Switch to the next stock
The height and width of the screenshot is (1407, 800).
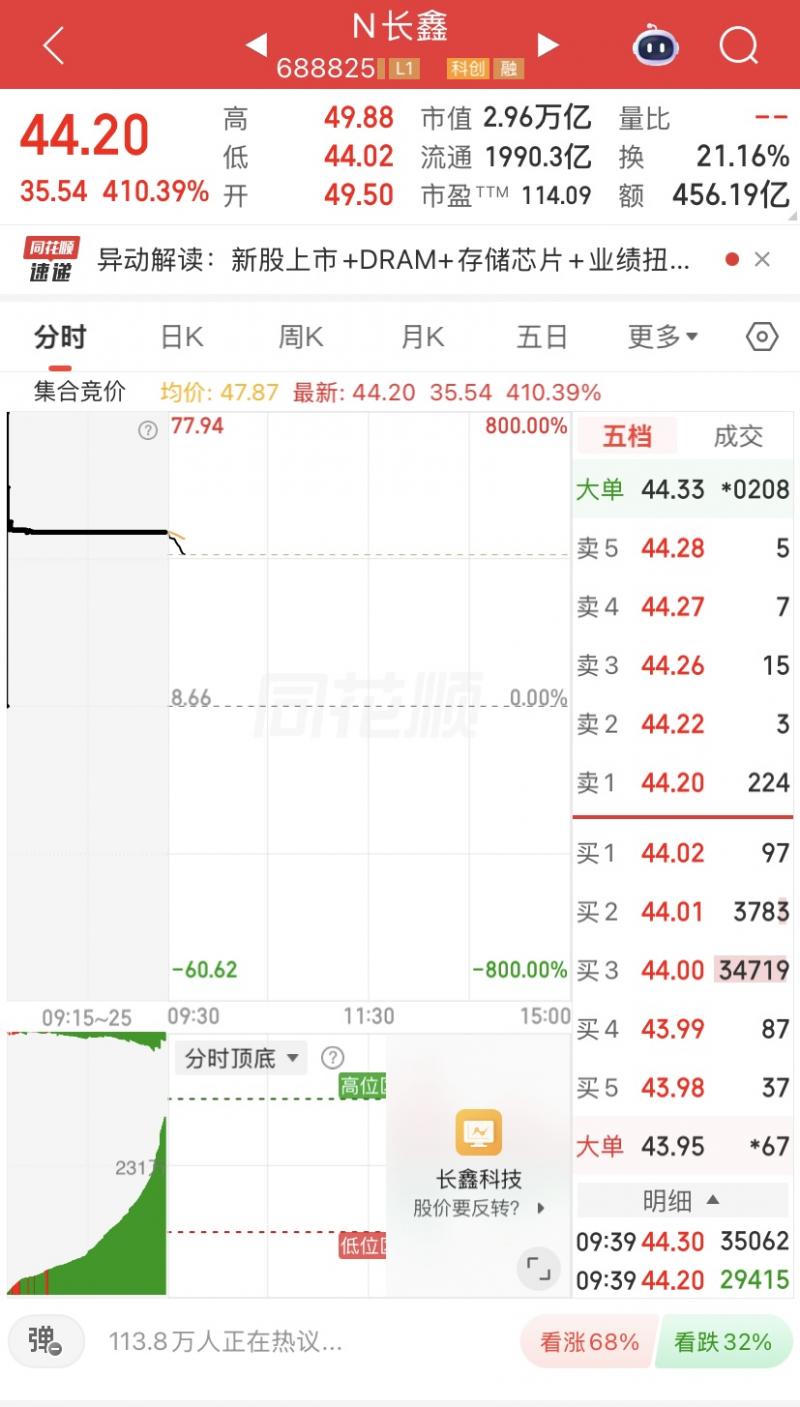[547, 44]
